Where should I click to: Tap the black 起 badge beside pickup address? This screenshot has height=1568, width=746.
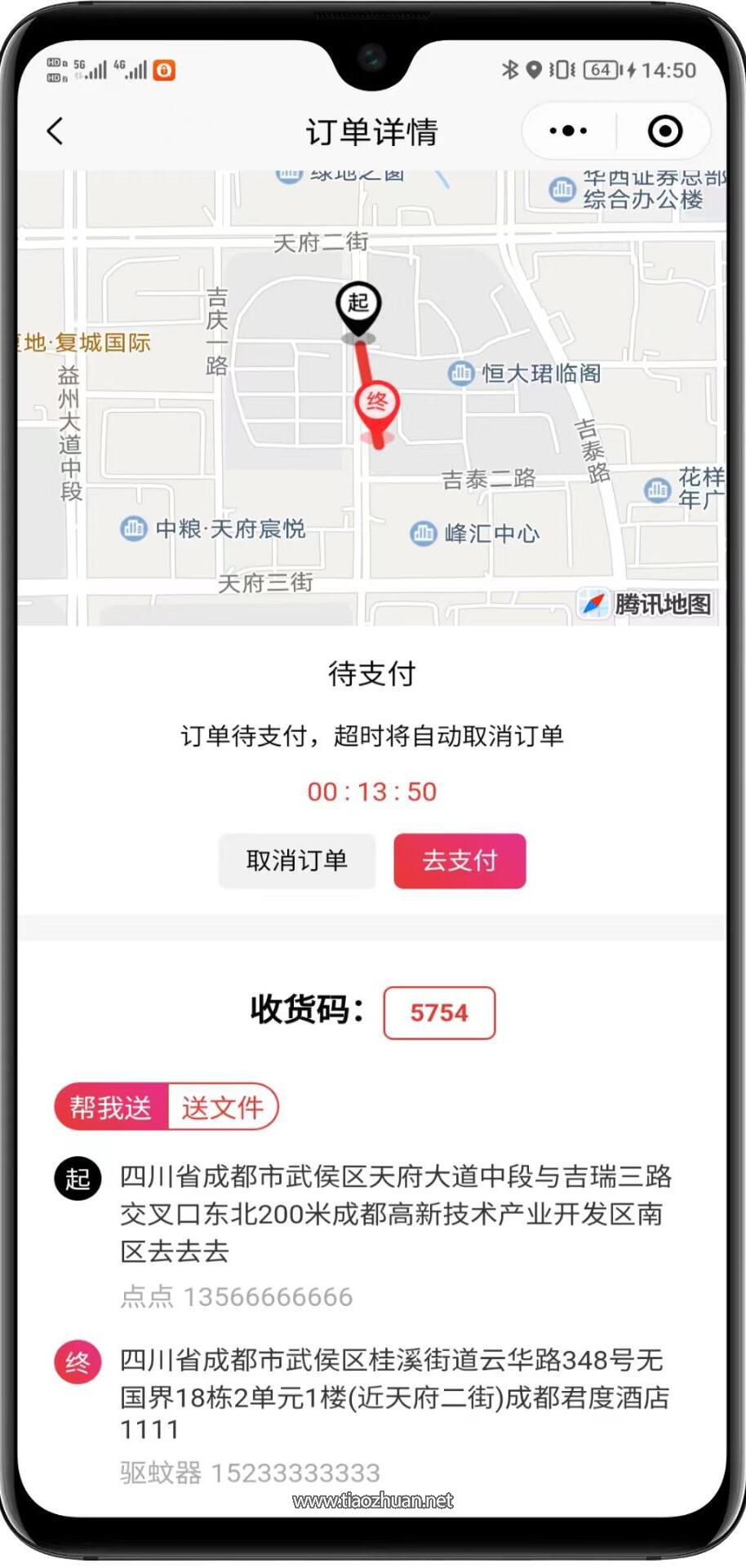(x=76, y=1180)
